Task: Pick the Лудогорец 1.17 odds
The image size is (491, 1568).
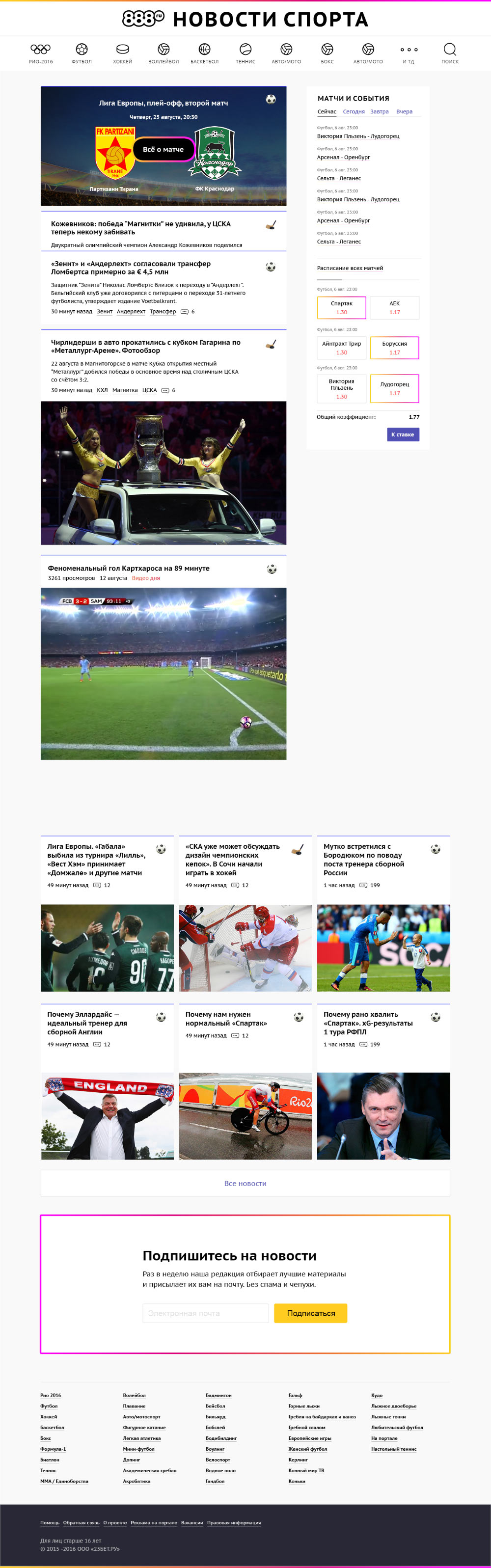Action: click(x=394, y=388)
